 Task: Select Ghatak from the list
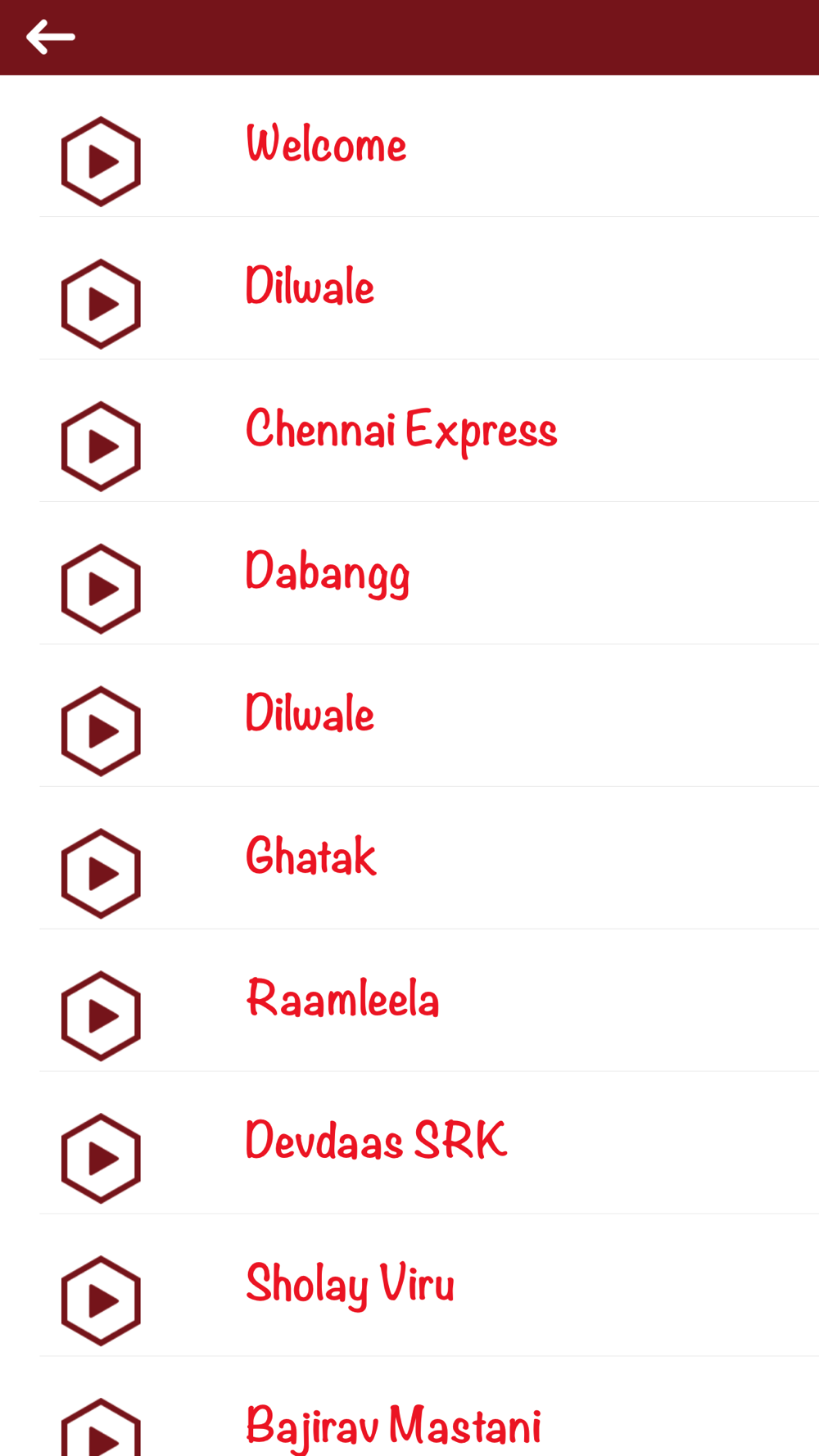310,857
